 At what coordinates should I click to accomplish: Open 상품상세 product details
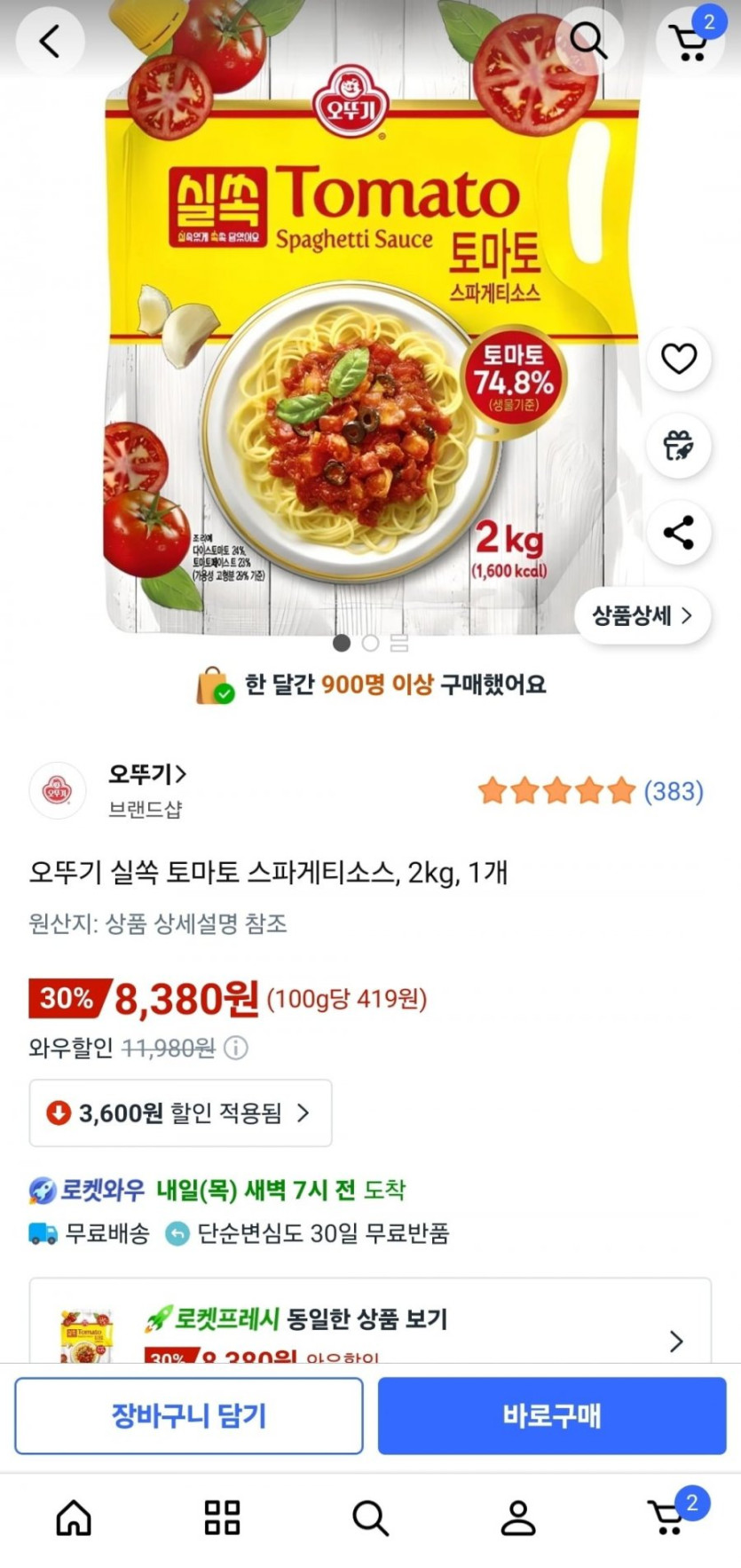pyautogui.click(x=642, y=615)
